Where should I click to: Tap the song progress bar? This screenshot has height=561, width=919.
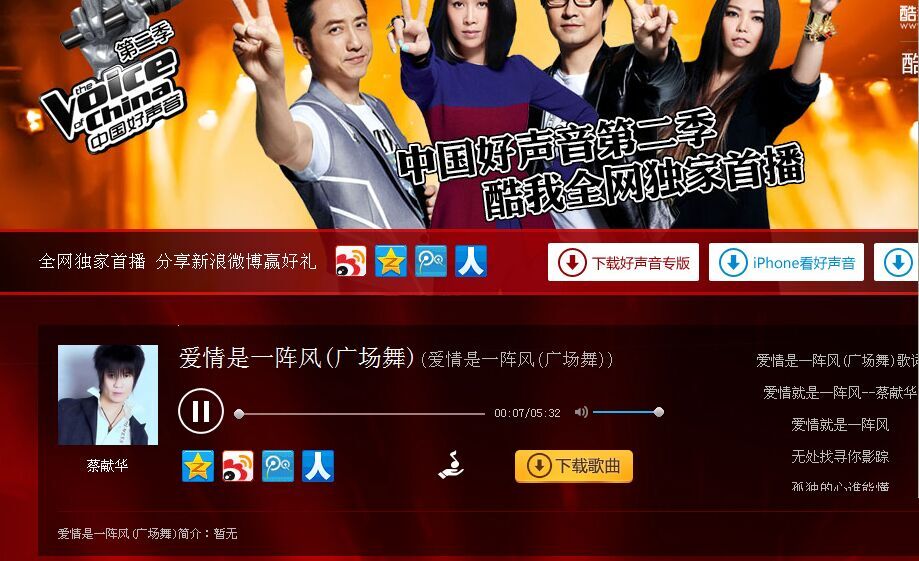tap(360, 413)
